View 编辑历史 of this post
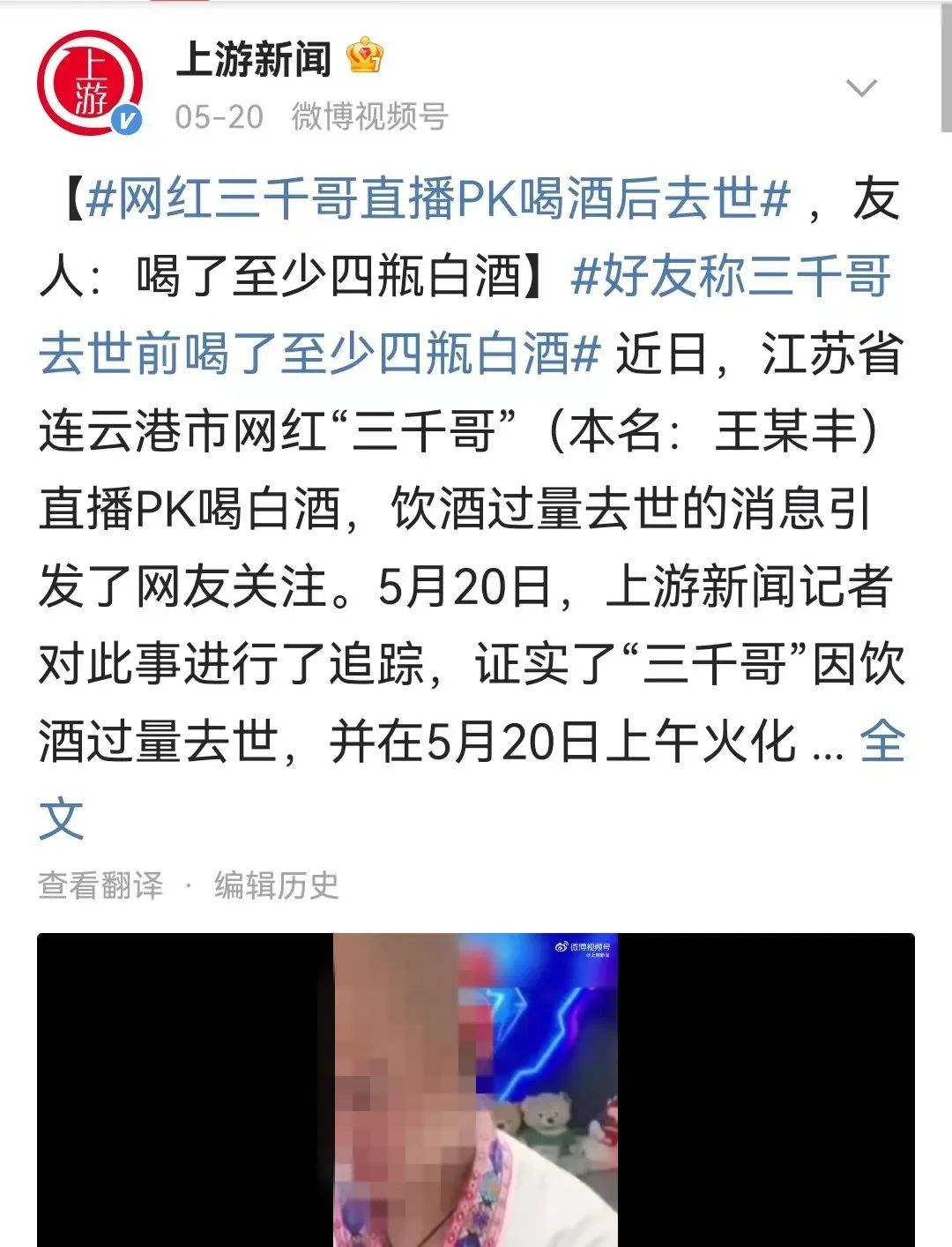This screenshot has height=1247, width=952. point(276,885)
